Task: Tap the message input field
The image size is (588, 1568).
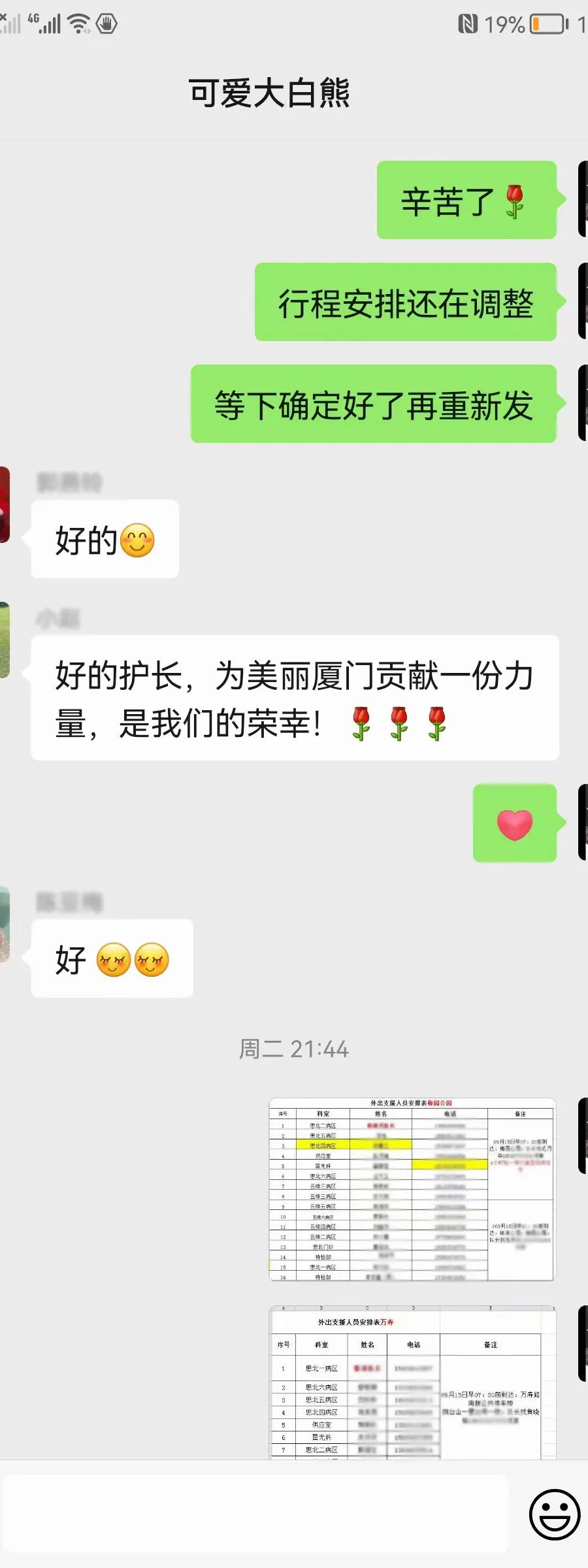Action: coord(255,1514)
